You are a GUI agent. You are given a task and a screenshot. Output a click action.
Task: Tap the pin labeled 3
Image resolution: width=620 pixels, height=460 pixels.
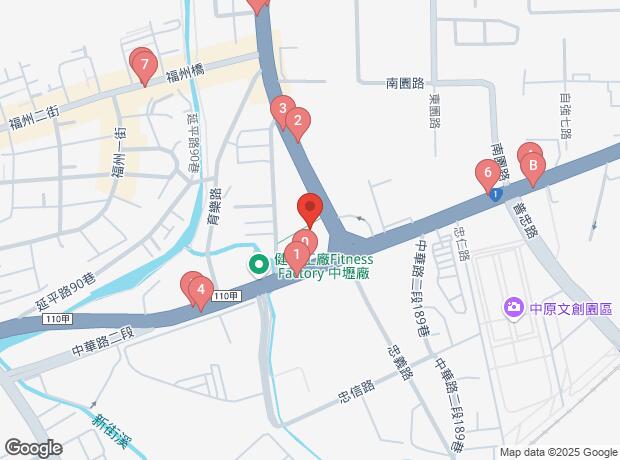point(283,109)
